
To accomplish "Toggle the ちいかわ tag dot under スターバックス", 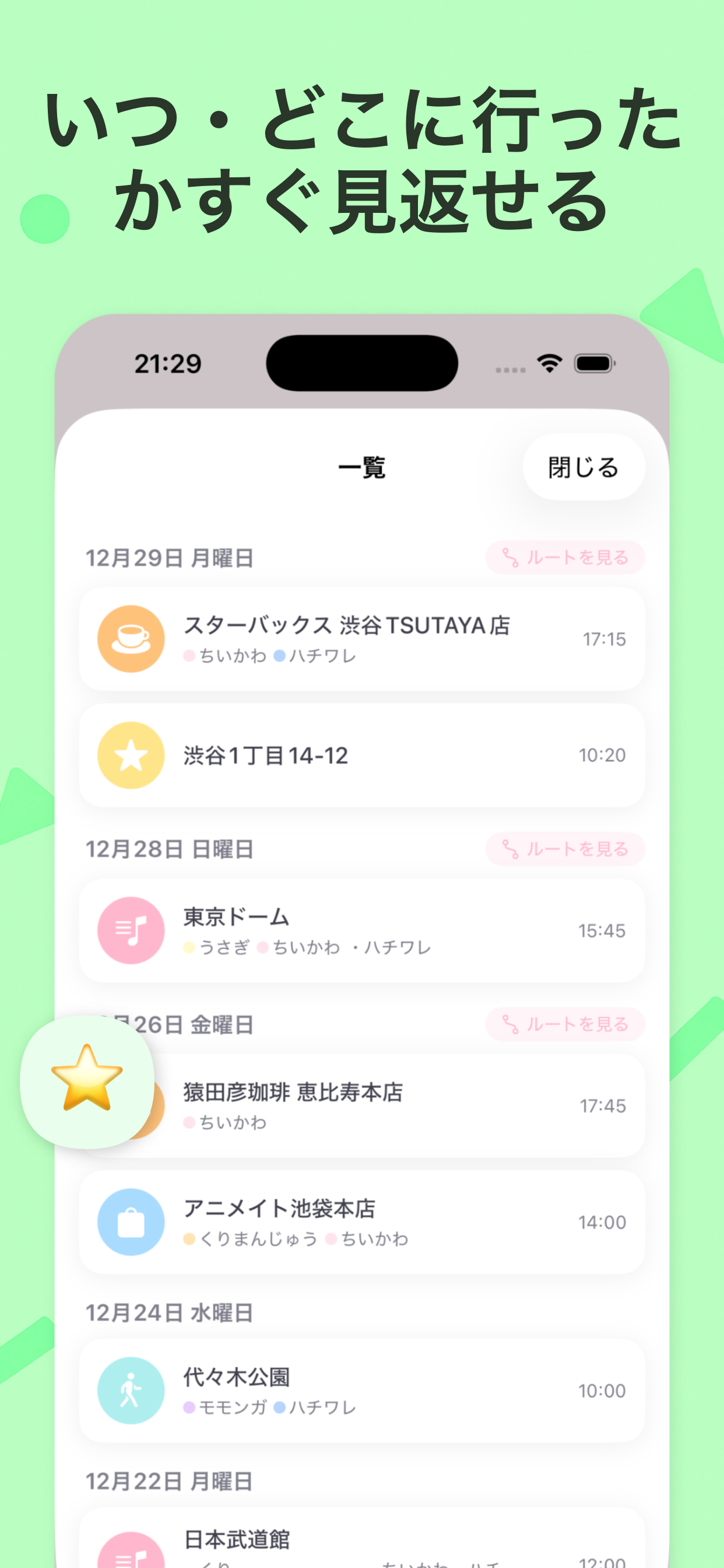I will click(189, 656).
